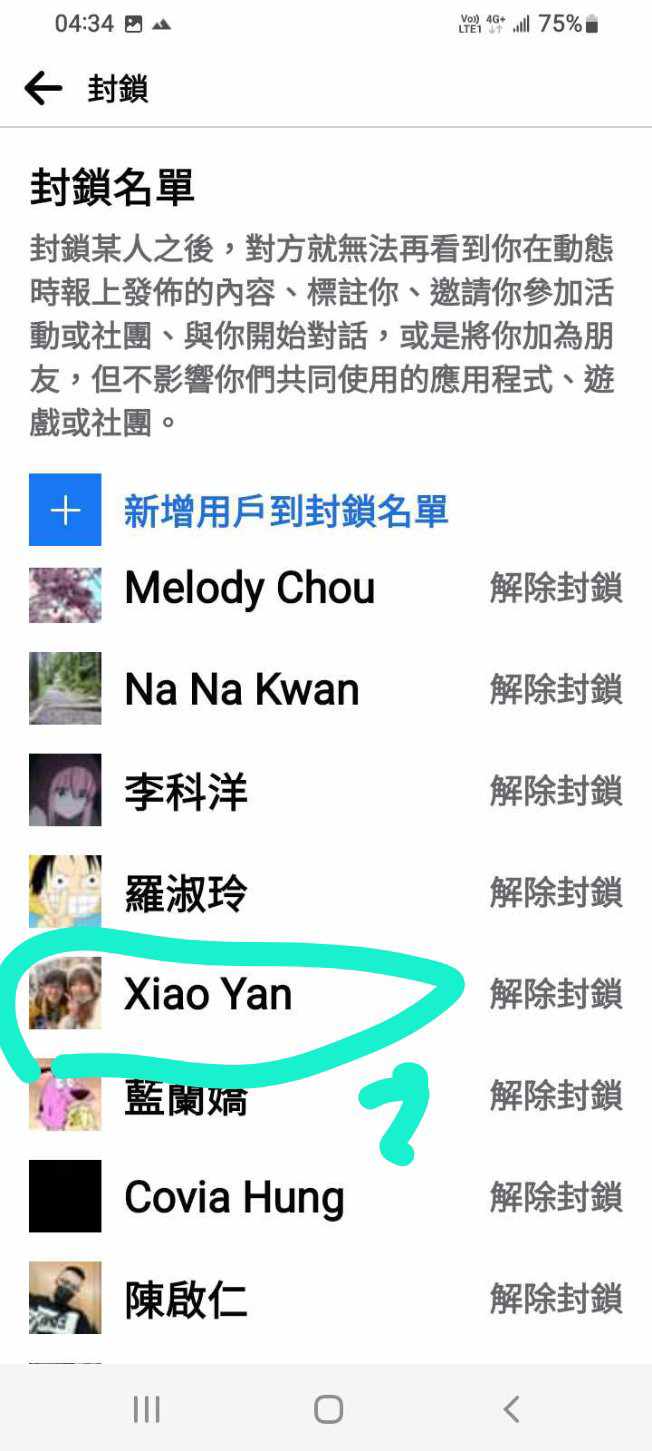The height and width of the screenshot is (1451, 652).
Task: Go back using the arrow beside 封鎖
Action: click(x=43, y=89)
